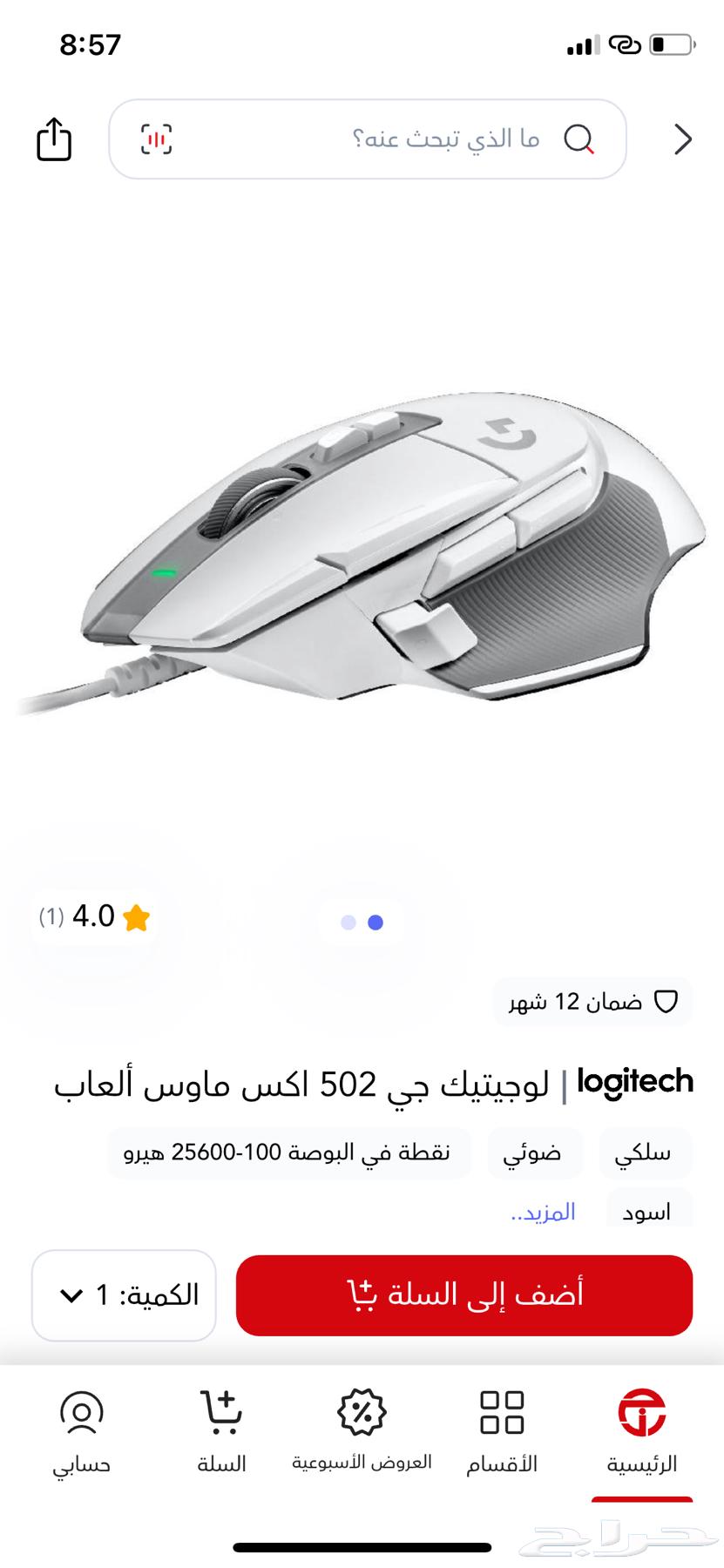Tap the 12-month warranty badge (ضمان 12 شهر)

[592, 1002]
